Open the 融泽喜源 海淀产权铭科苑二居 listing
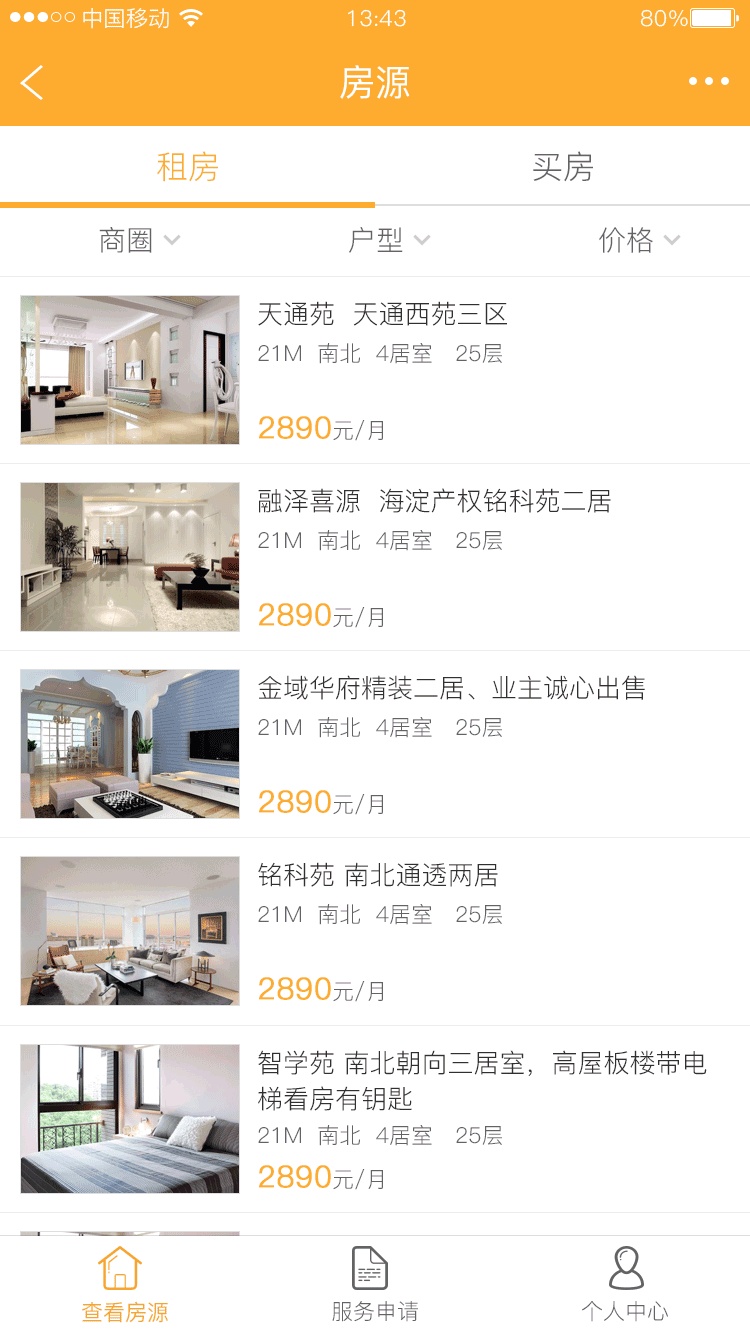Viewport: 750px width, 1334px height. click(434, 502)
